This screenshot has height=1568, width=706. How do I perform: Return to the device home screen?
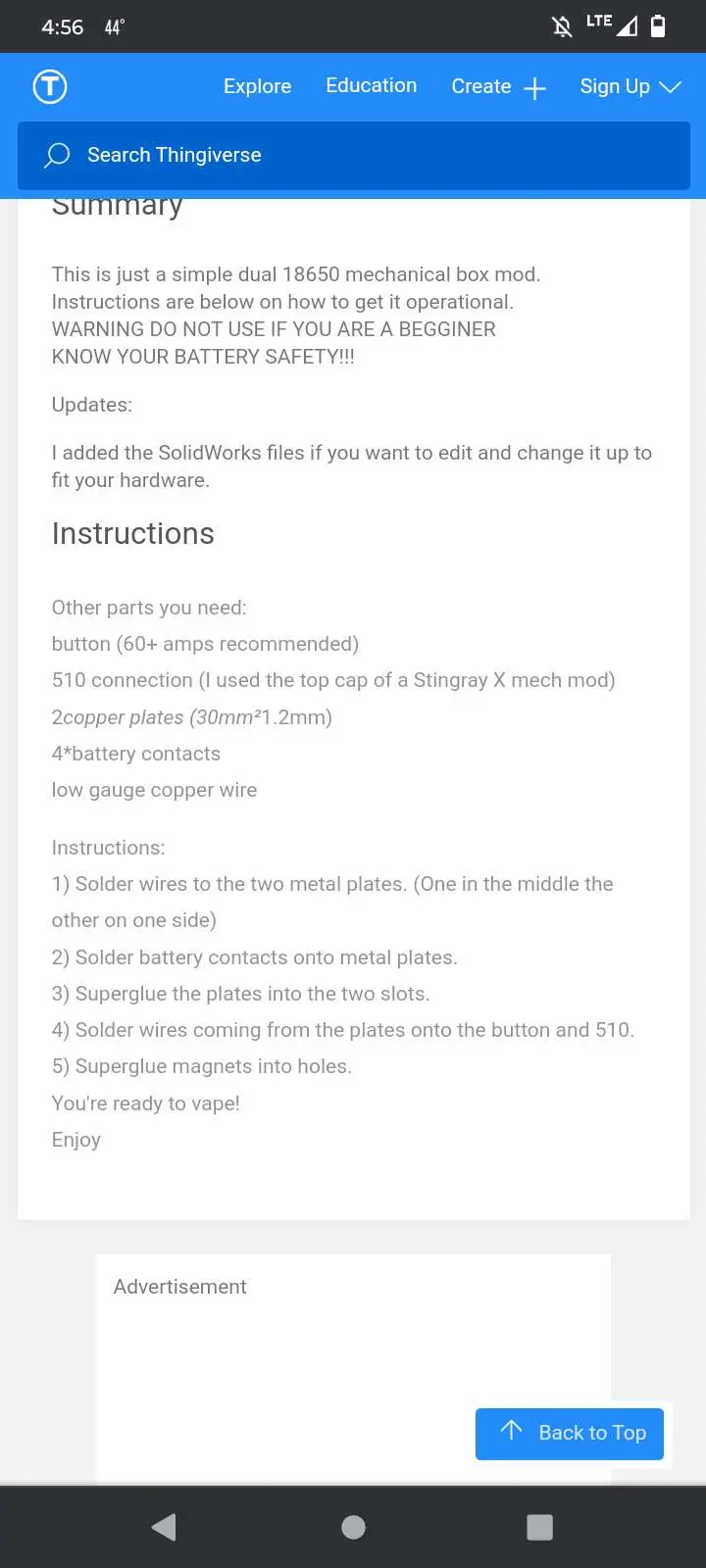point(353,1527)
